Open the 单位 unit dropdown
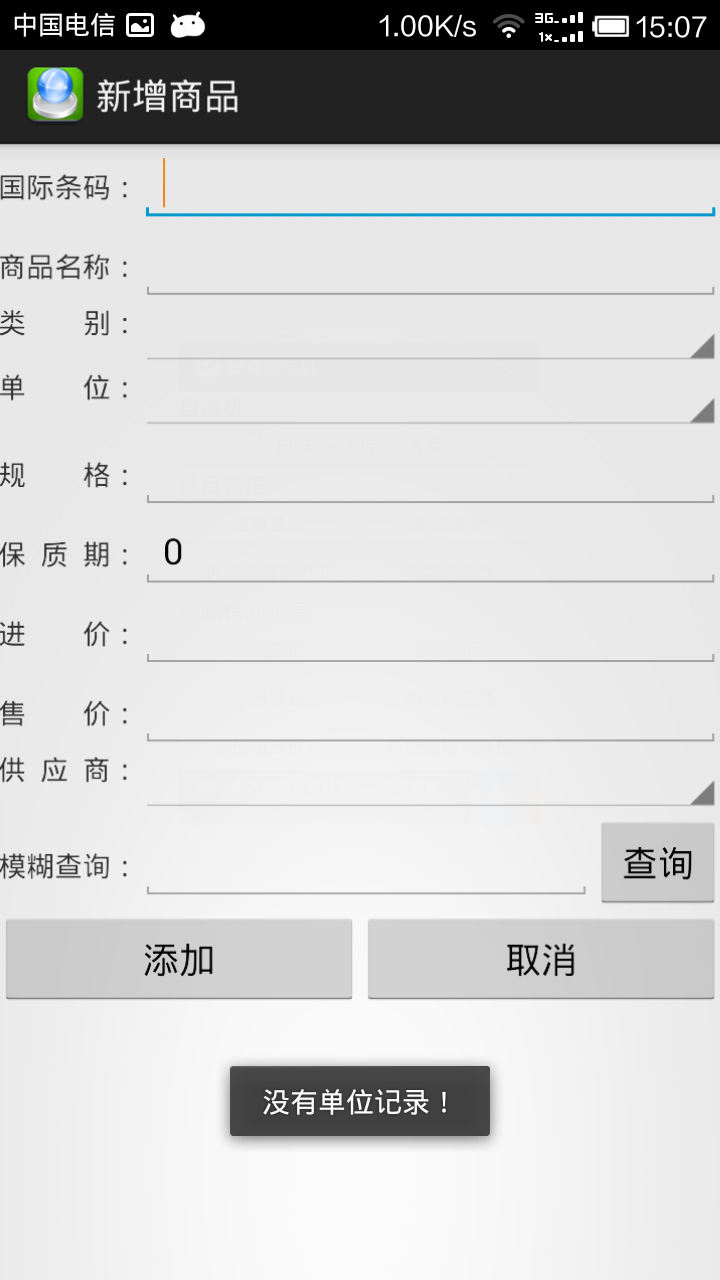This screenshot has height=1280, width=720. pyautogui.click(x=430, y=392)
